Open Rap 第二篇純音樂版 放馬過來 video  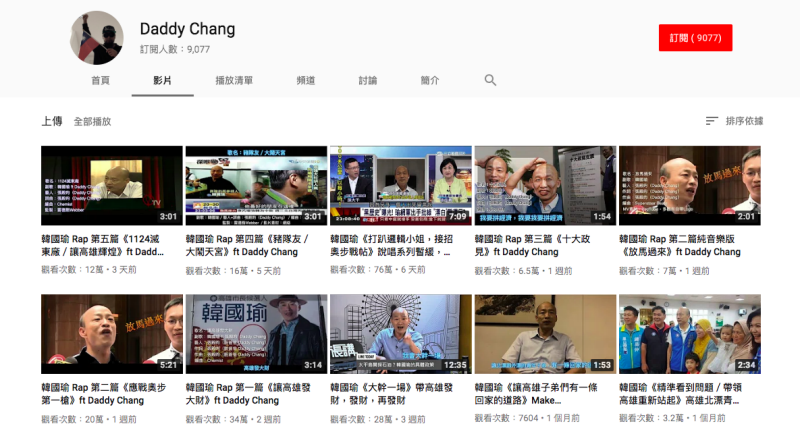(689, 185)
